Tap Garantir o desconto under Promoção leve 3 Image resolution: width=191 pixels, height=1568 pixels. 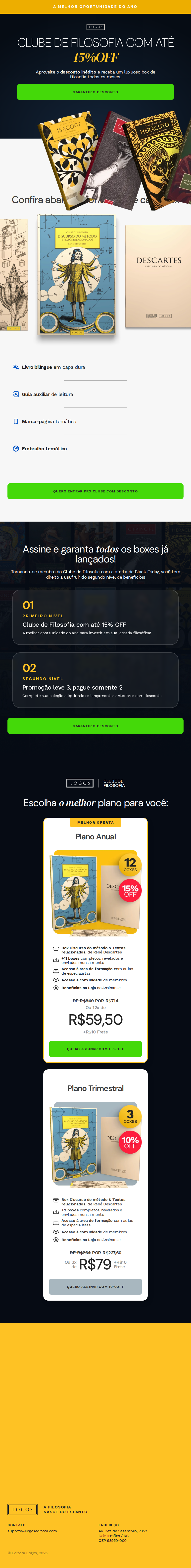click(x=95, y=726)
